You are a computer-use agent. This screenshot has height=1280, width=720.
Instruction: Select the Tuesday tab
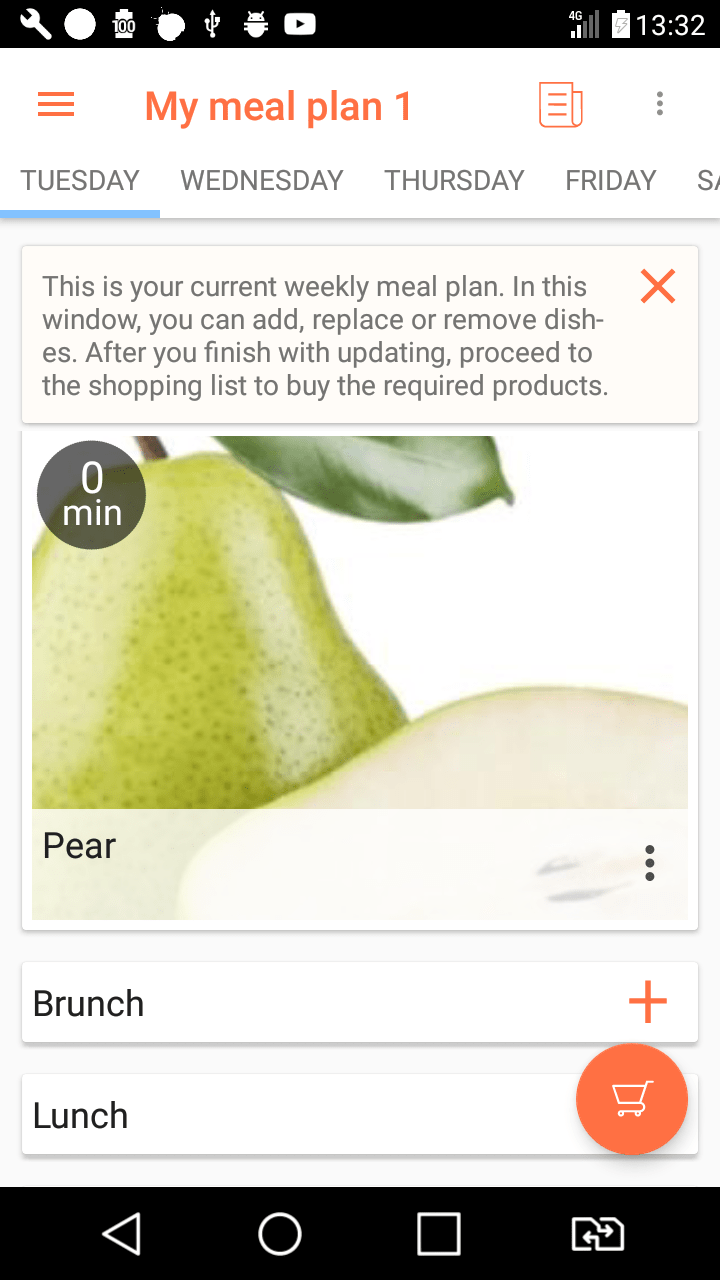80,181
